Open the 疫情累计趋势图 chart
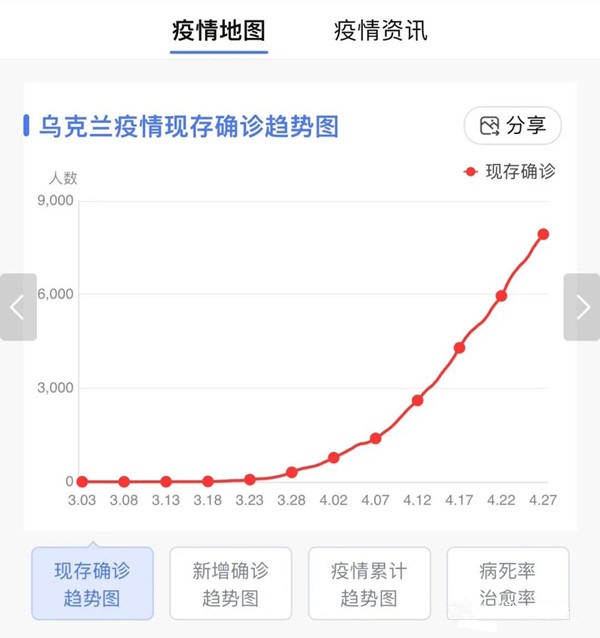600x638 pixels. pos(369,584)
